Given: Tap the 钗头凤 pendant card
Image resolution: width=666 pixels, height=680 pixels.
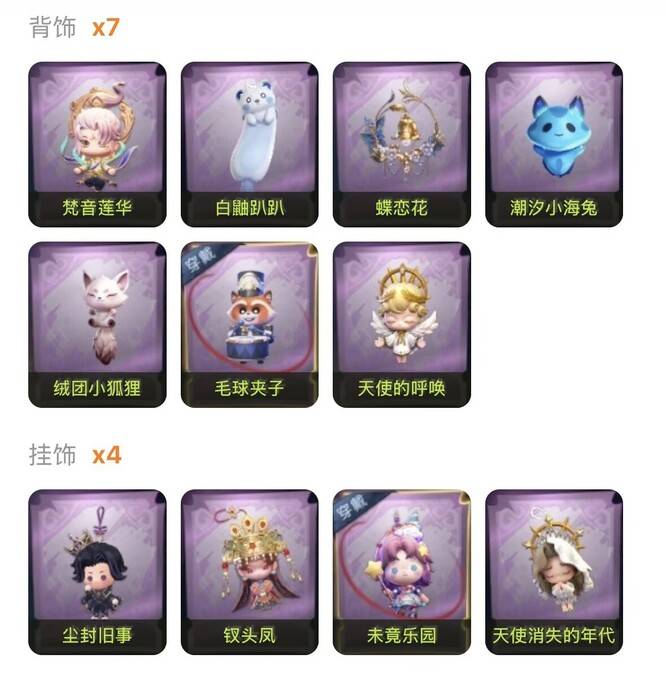Looking at the screenshot, I should click(249, 571).
